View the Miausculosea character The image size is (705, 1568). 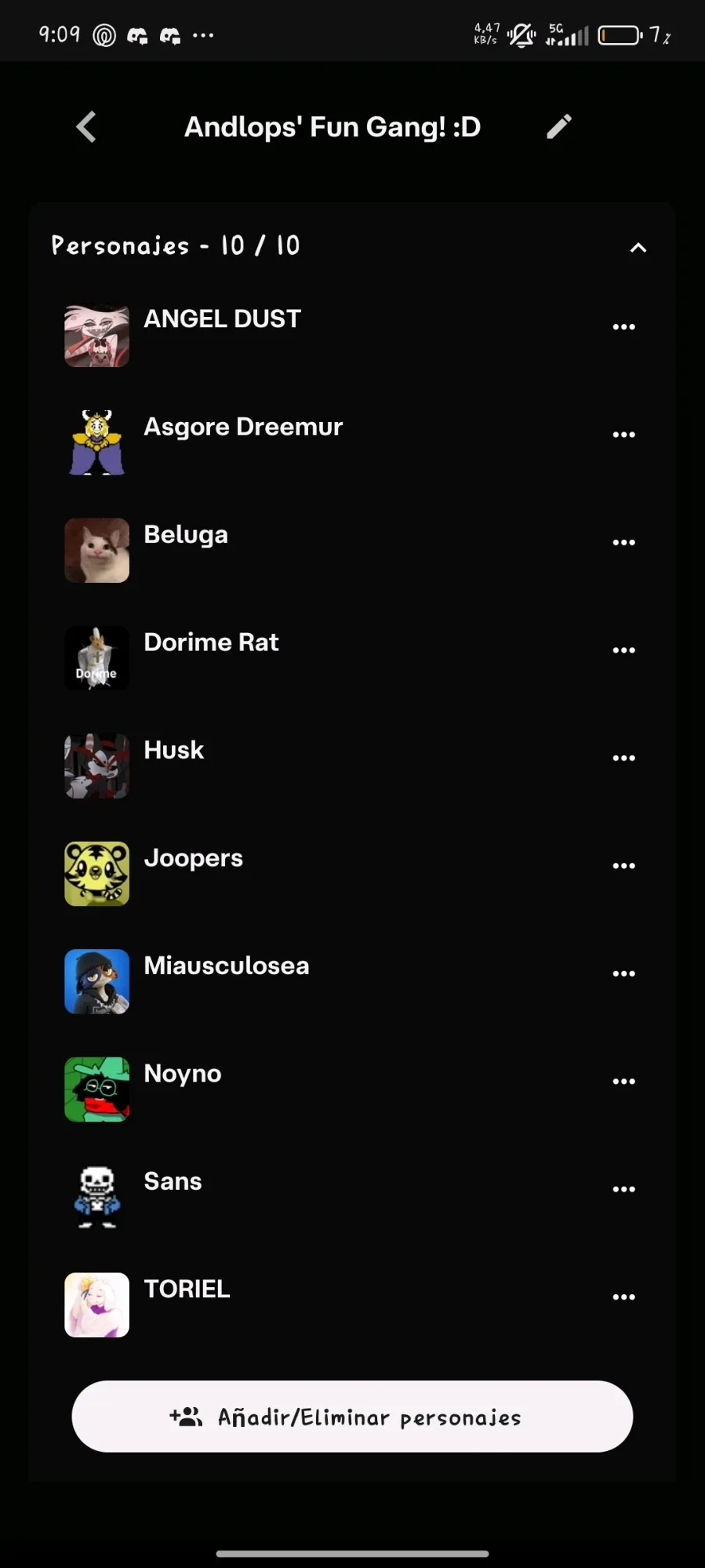click(x=226, y=966)
